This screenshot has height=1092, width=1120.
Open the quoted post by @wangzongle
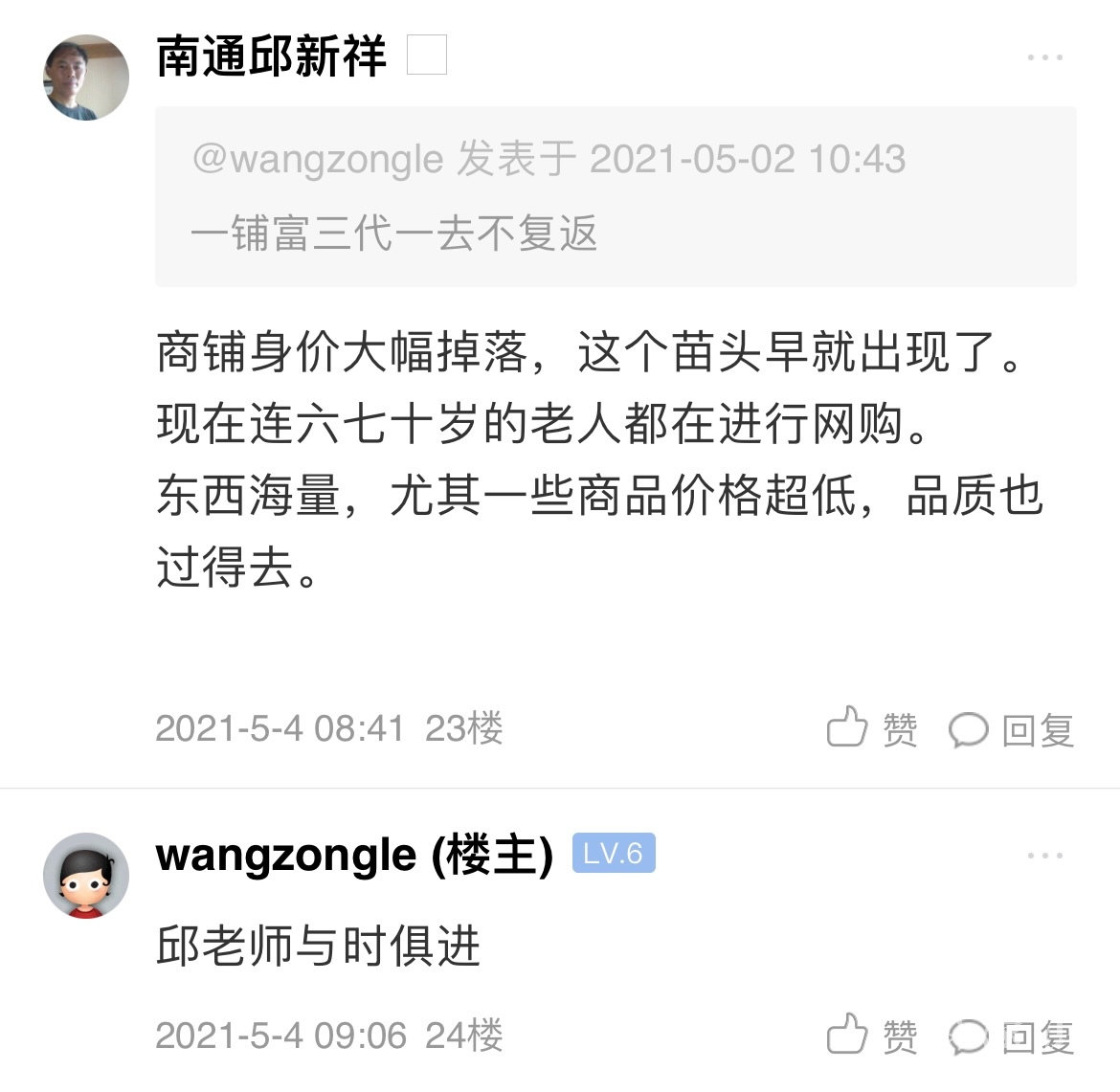pos(616,196)
